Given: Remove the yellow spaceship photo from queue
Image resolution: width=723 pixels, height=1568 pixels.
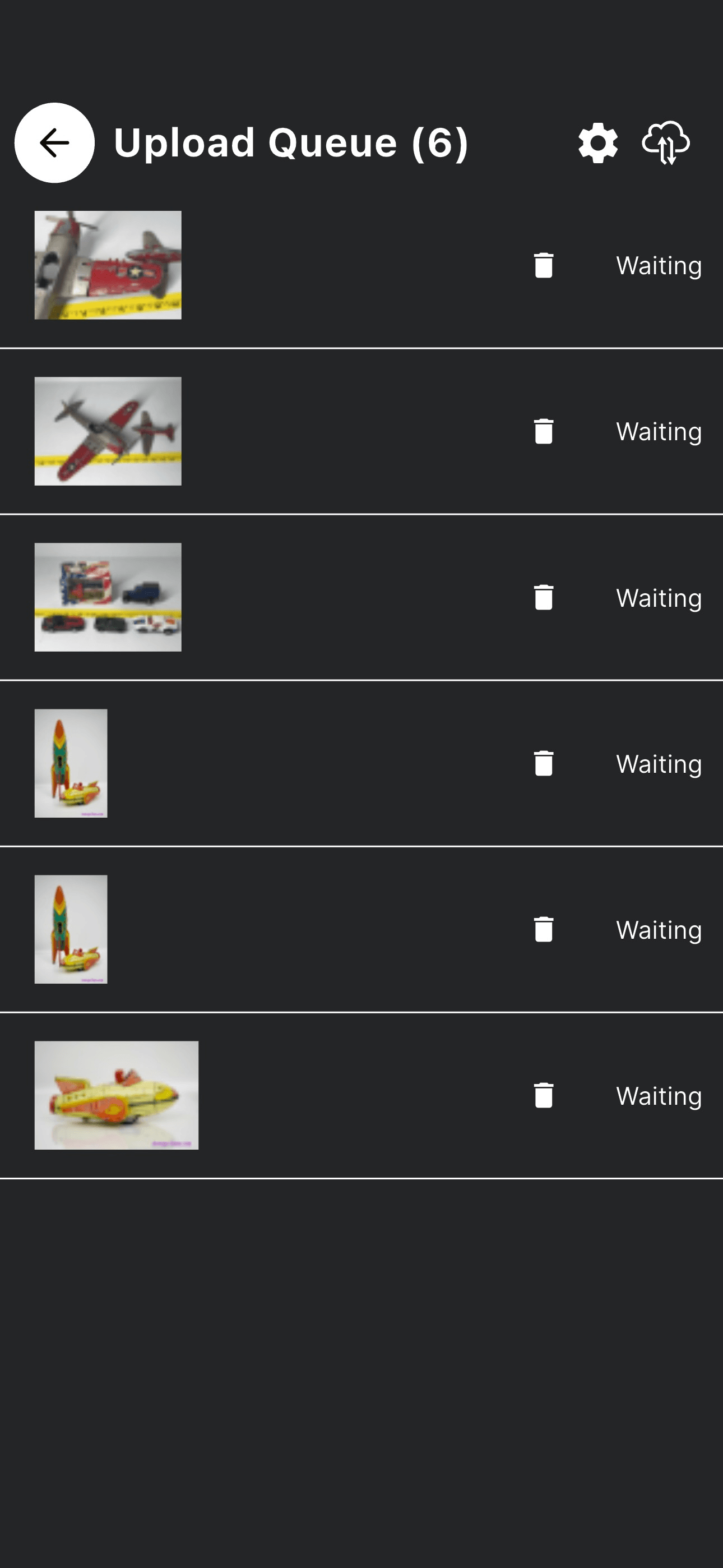Looking at the screenshot, I should point(544,1096).
